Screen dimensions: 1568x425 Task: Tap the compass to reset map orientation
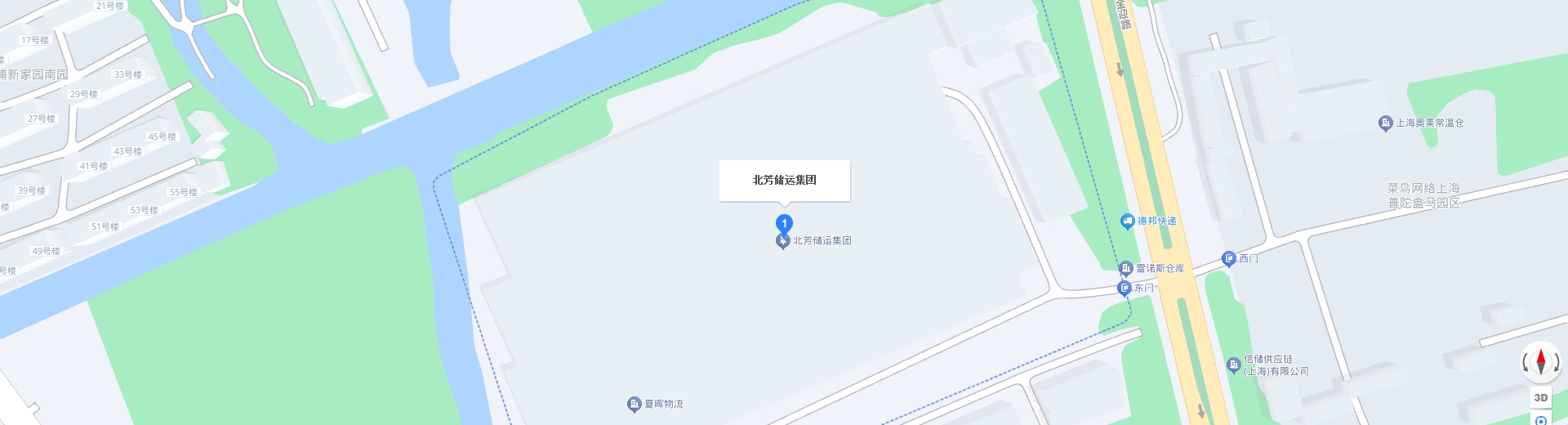pos(1540,361)
